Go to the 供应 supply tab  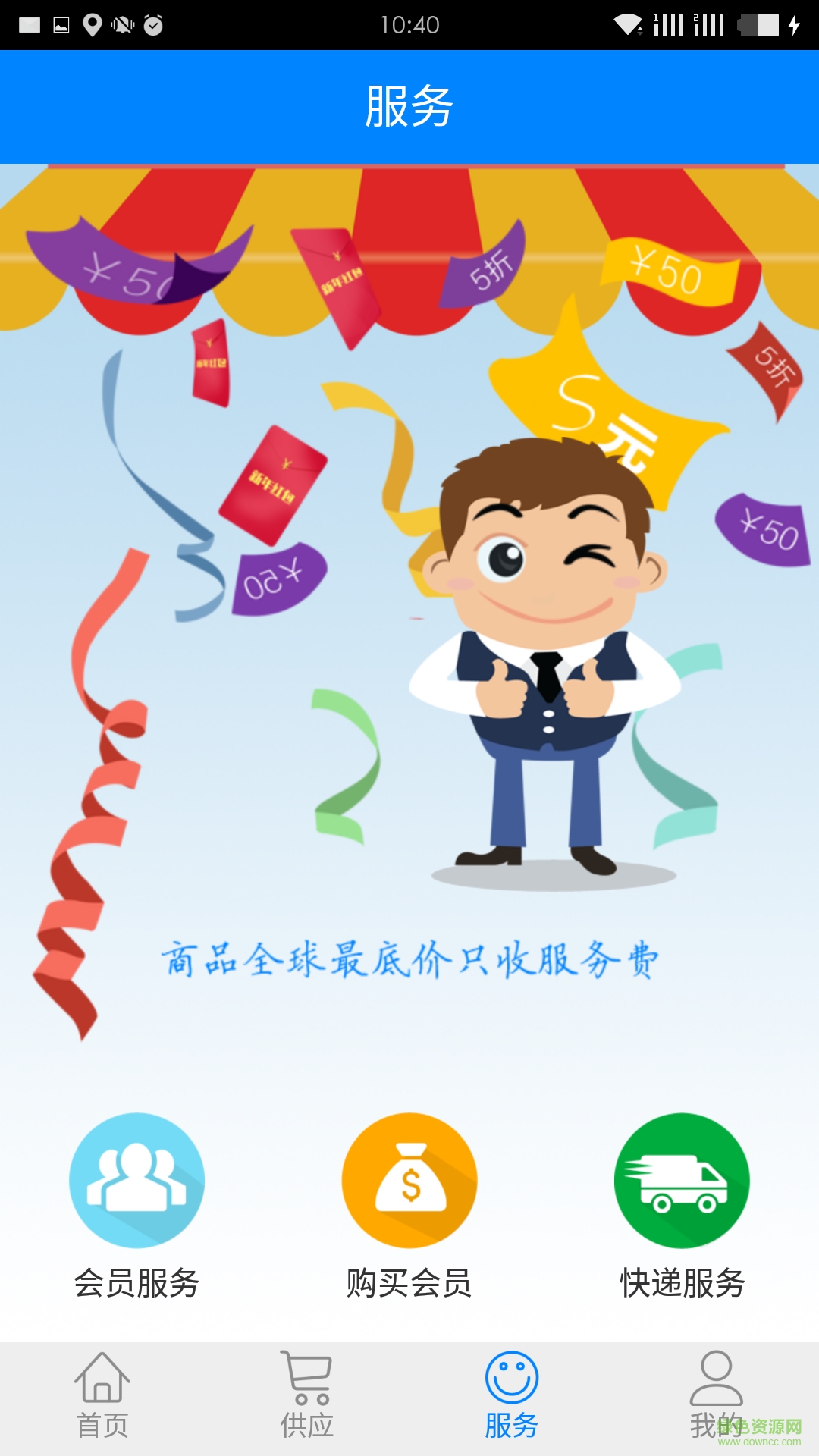point(307,1395)
